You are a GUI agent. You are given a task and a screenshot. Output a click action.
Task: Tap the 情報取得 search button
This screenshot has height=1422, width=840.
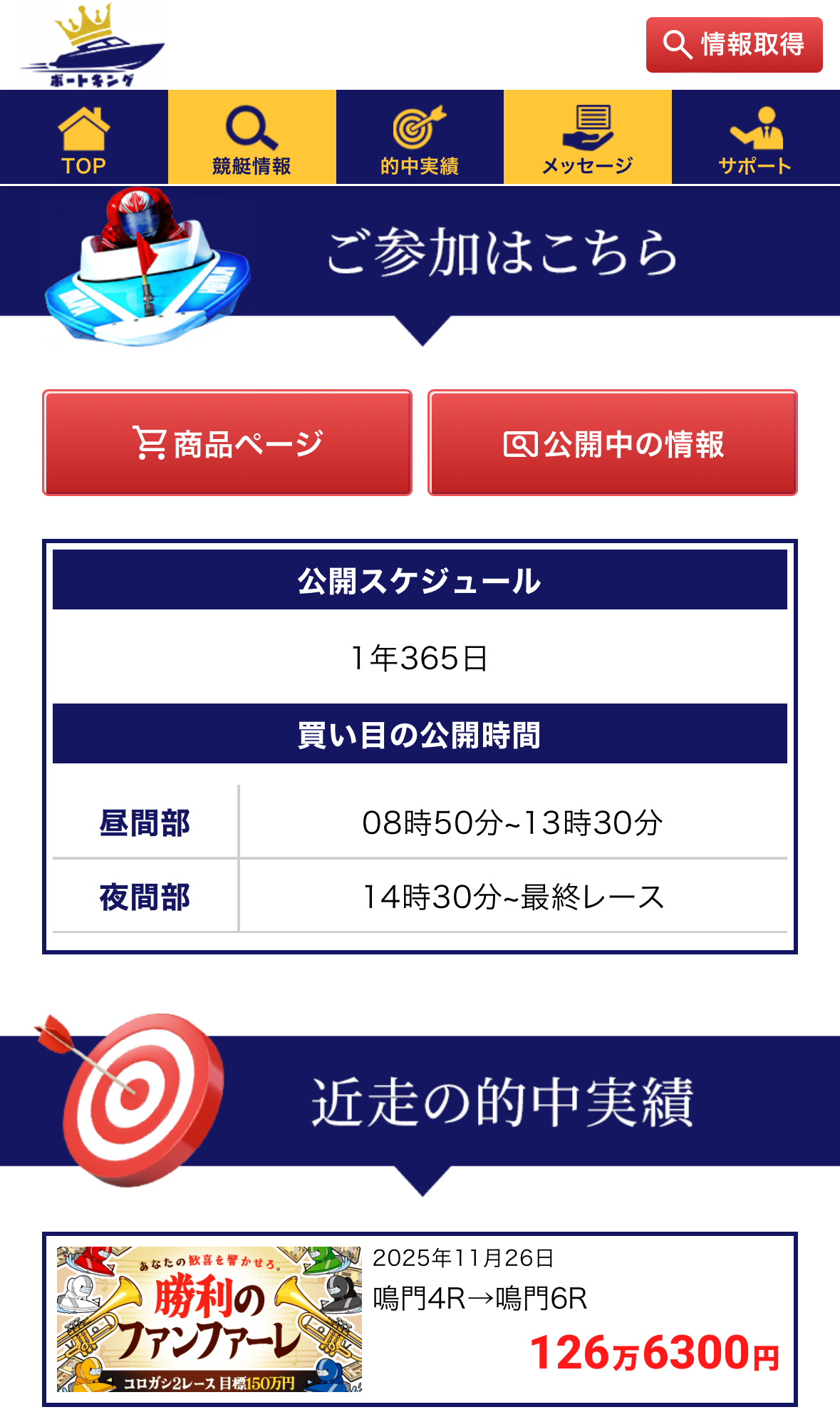click(734, 45)
